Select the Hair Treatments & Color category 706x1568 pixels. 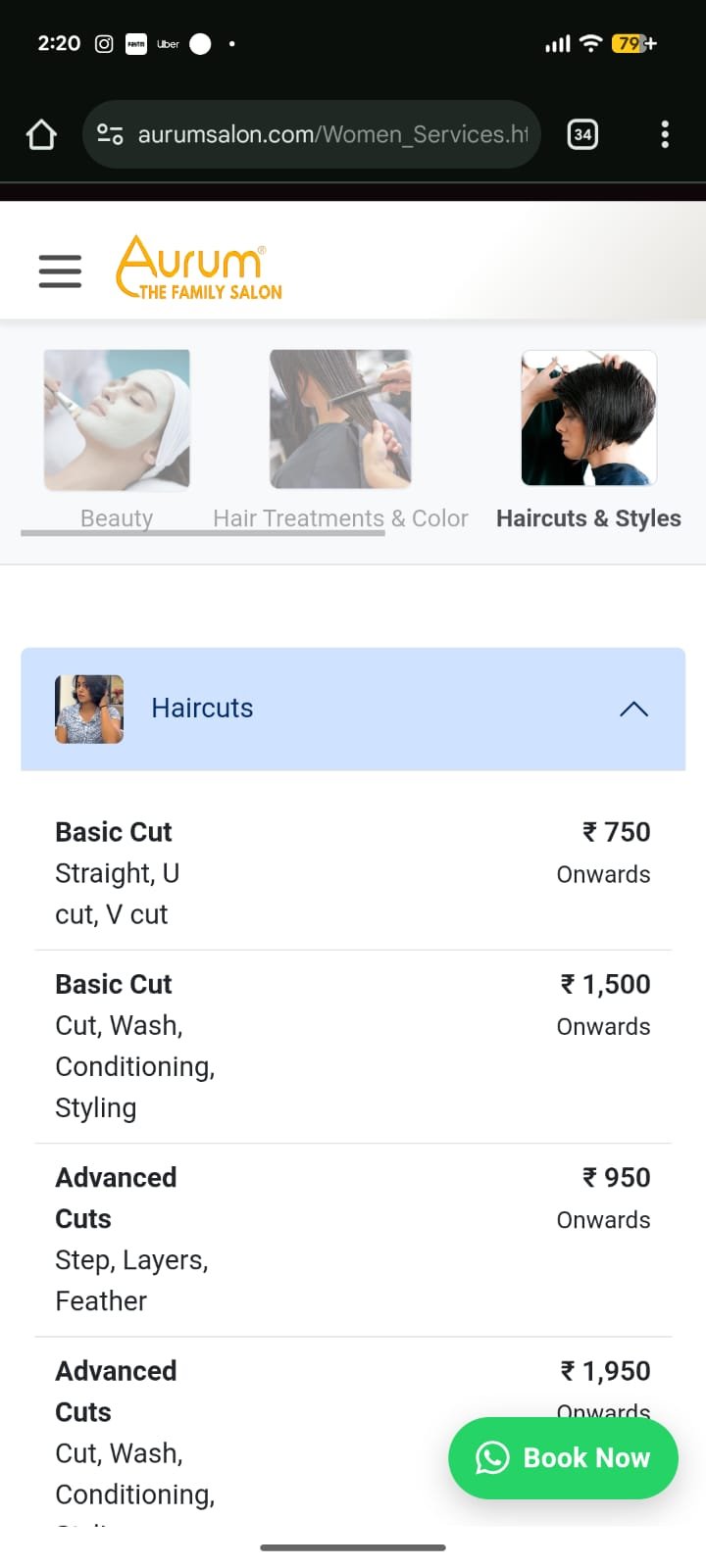(x=340, y=437)
